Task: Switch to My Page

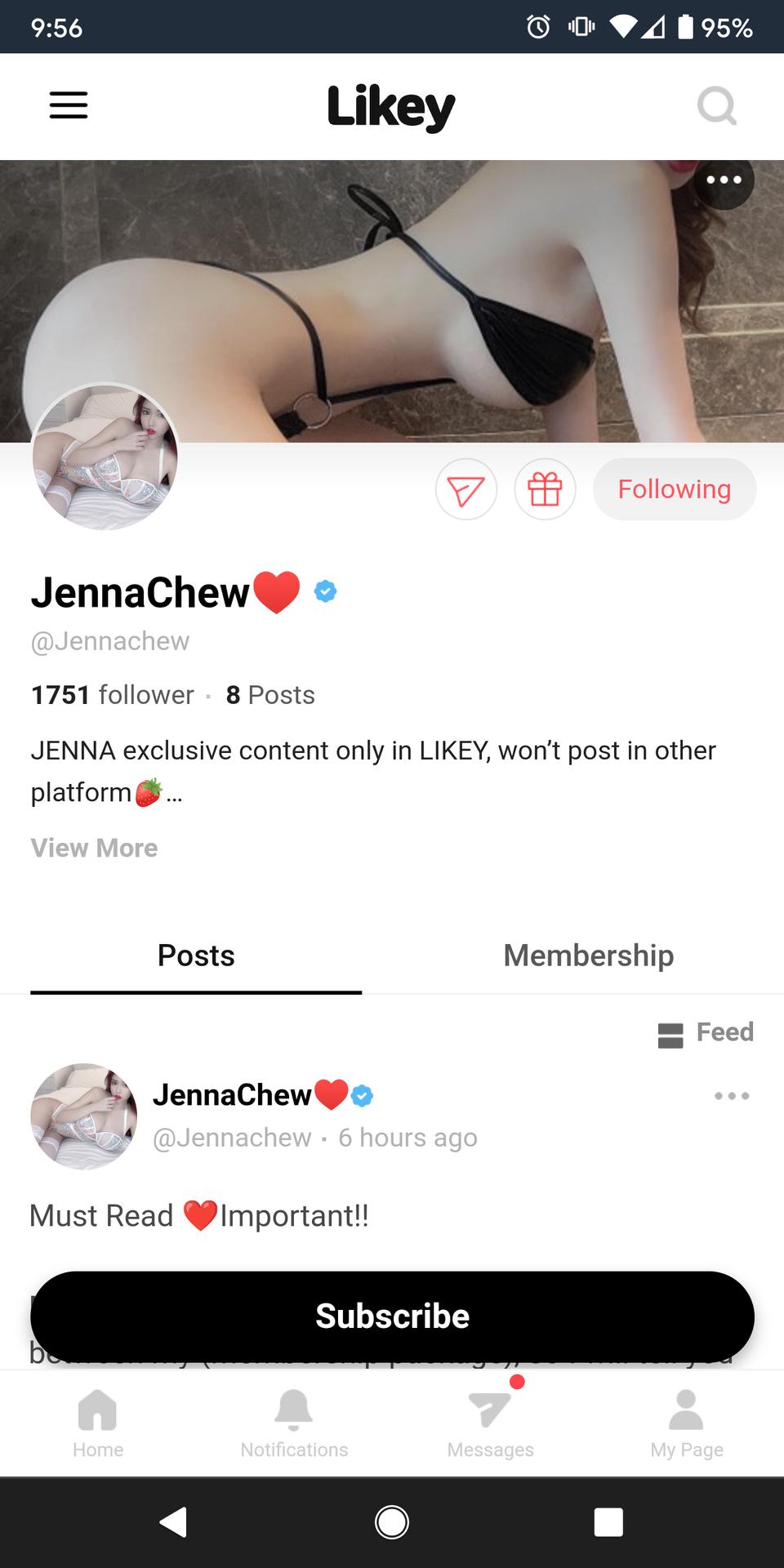Action: [x=686, y=1424]
